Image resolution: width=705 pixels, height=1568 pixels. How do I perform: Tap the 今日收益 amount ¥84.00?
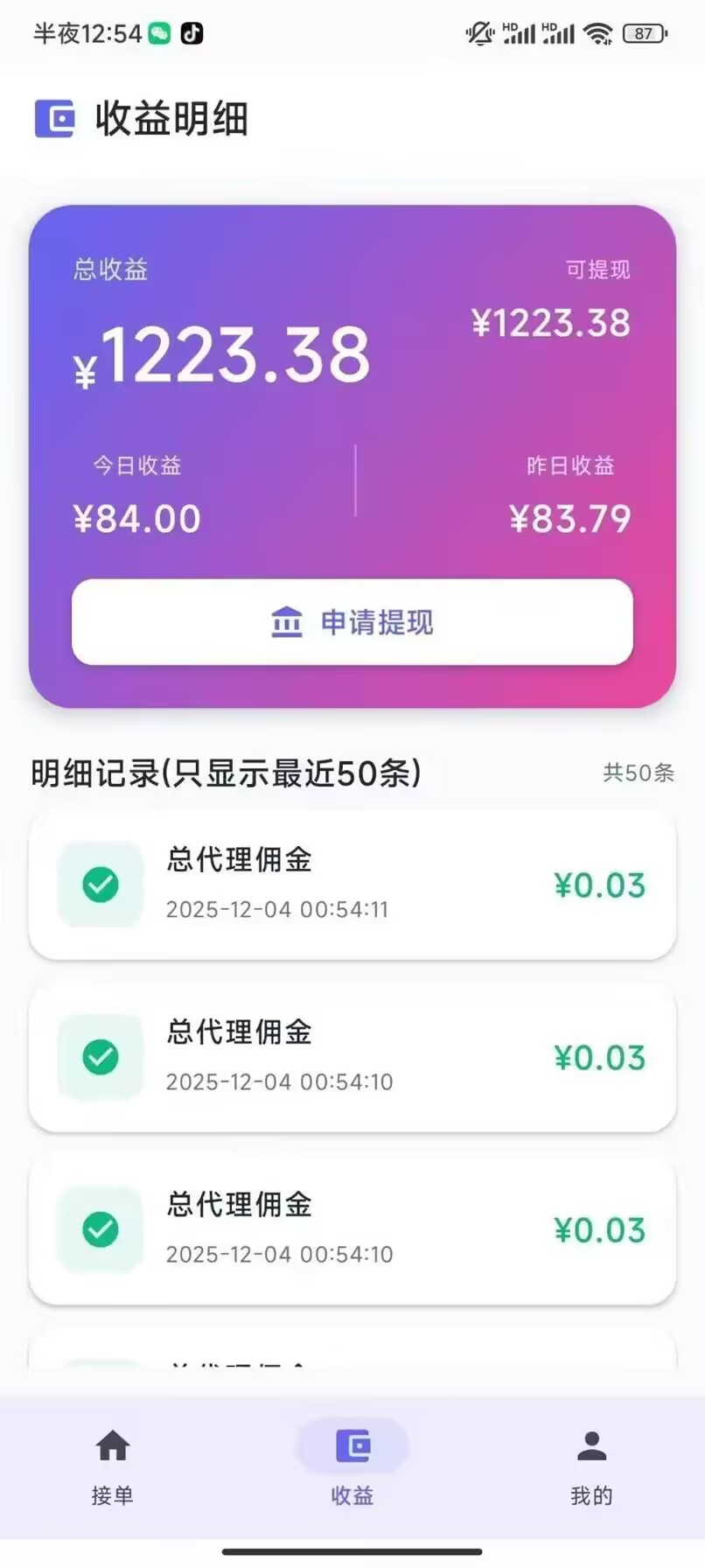(x=137, y=517)
